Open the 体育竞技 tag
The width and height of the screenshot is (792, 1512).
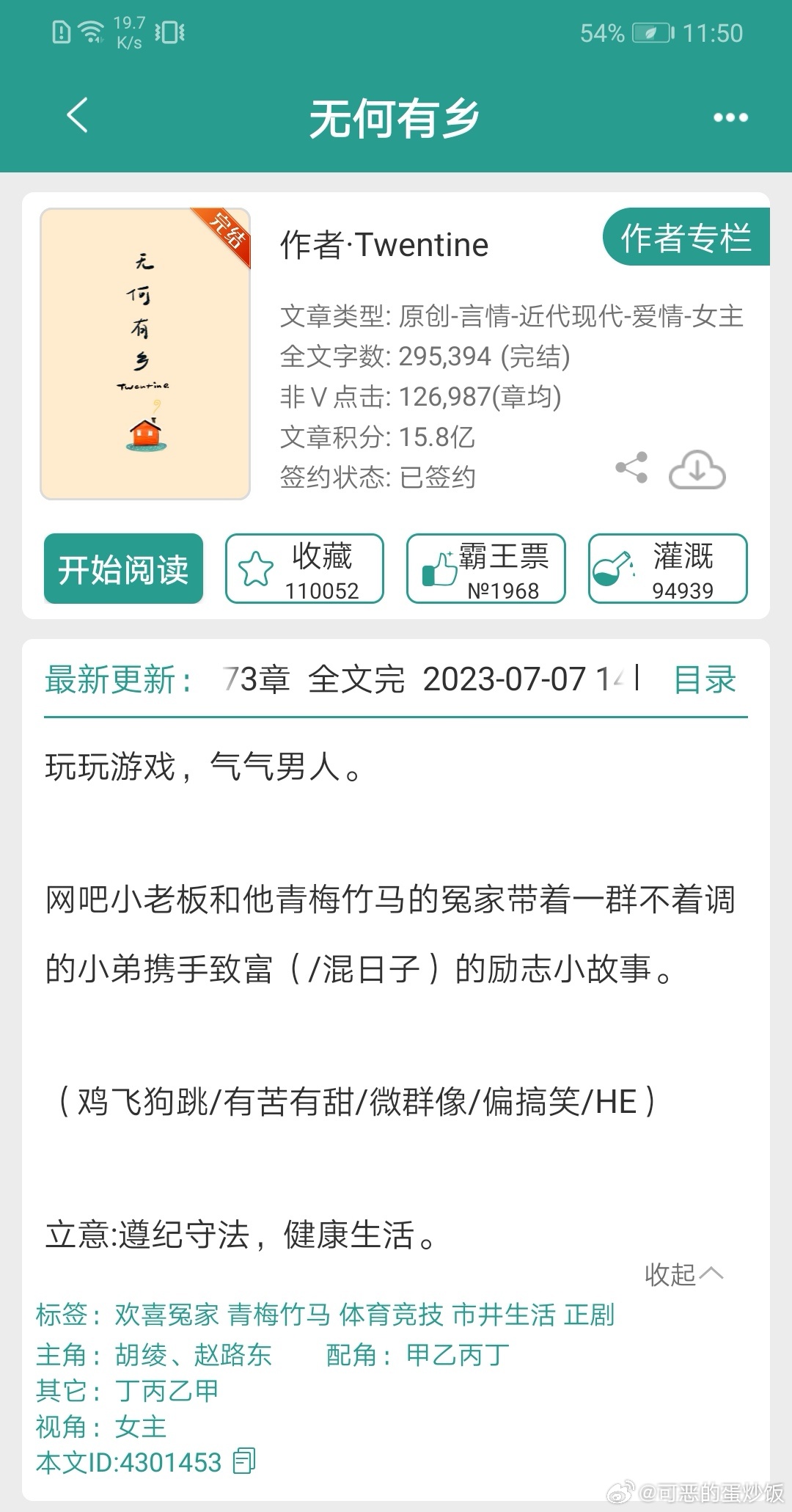coord(392,1315)
